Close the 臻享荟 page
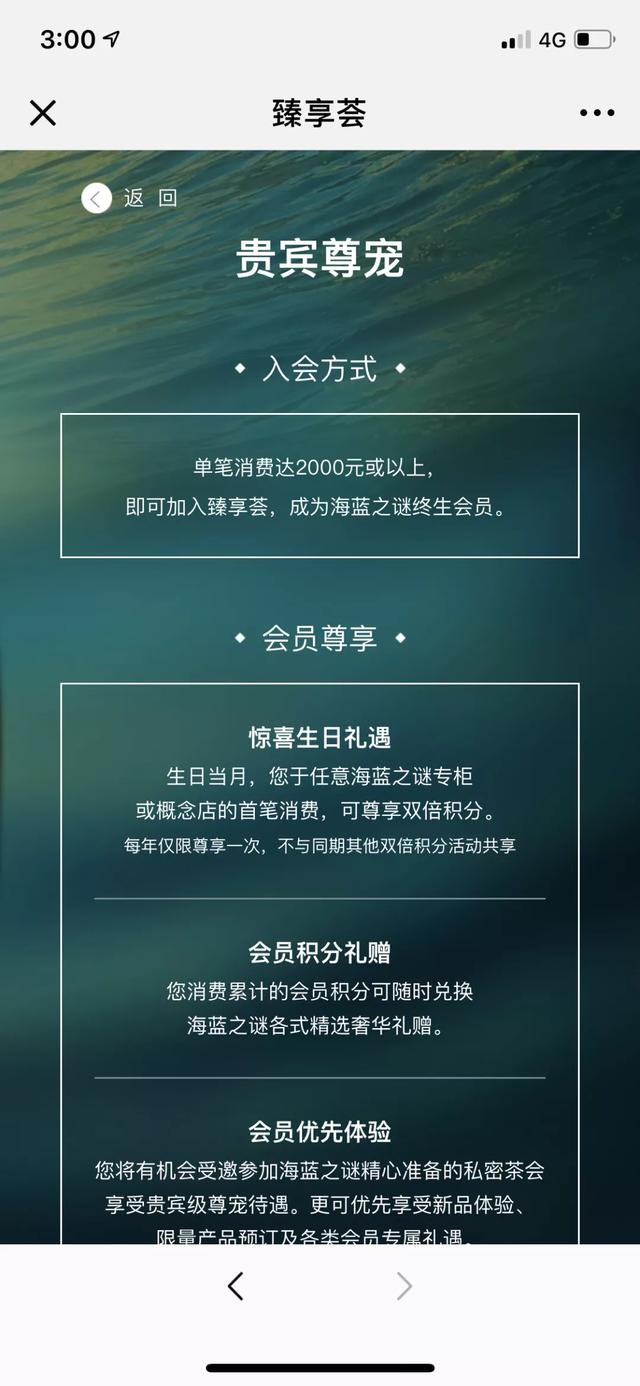The width and height of the screenshot is (640, 1386). tap(43, 113)
